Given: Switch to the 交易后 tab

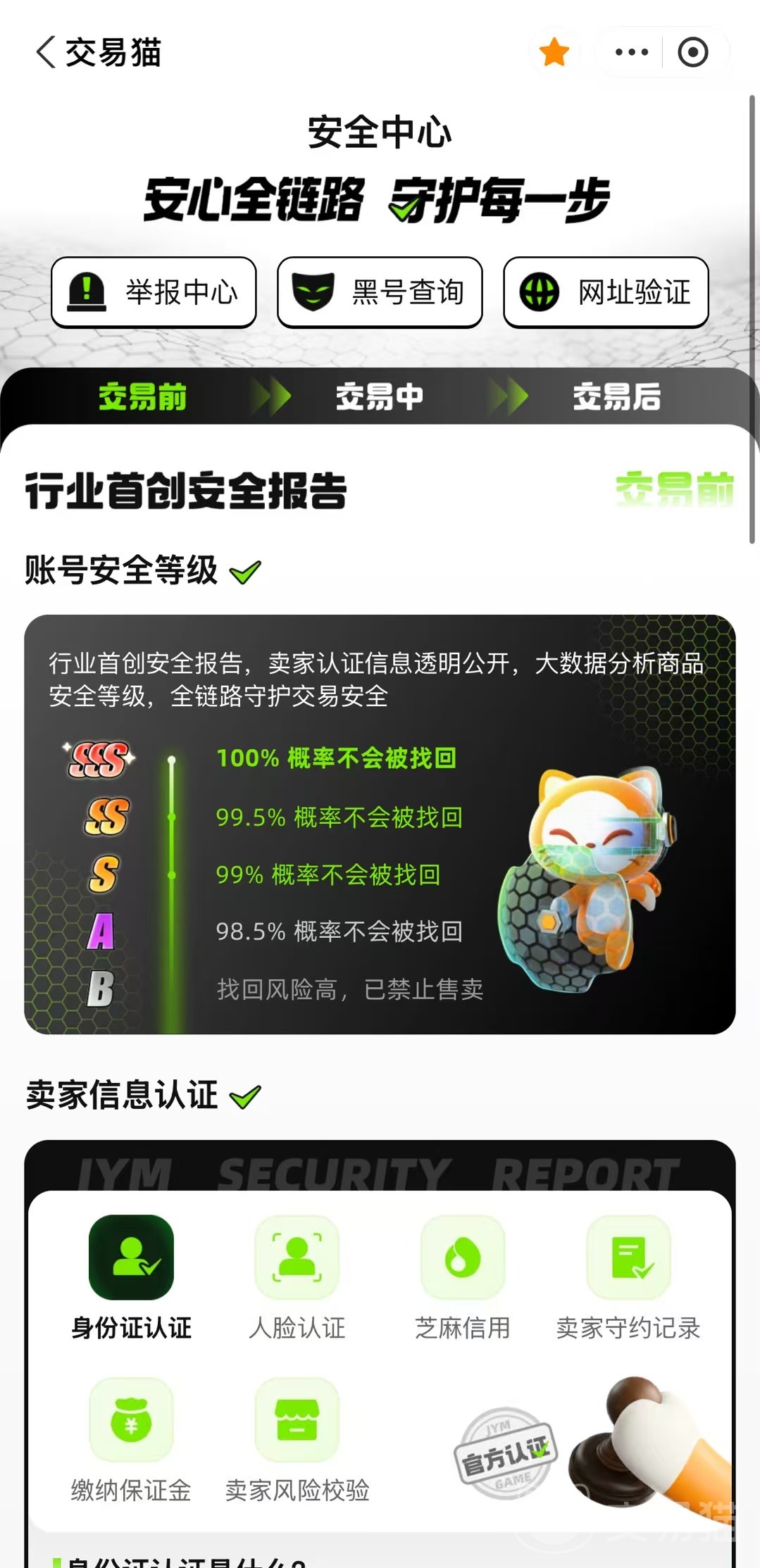Looking at the screenshot, I should [x=617, y=396].
